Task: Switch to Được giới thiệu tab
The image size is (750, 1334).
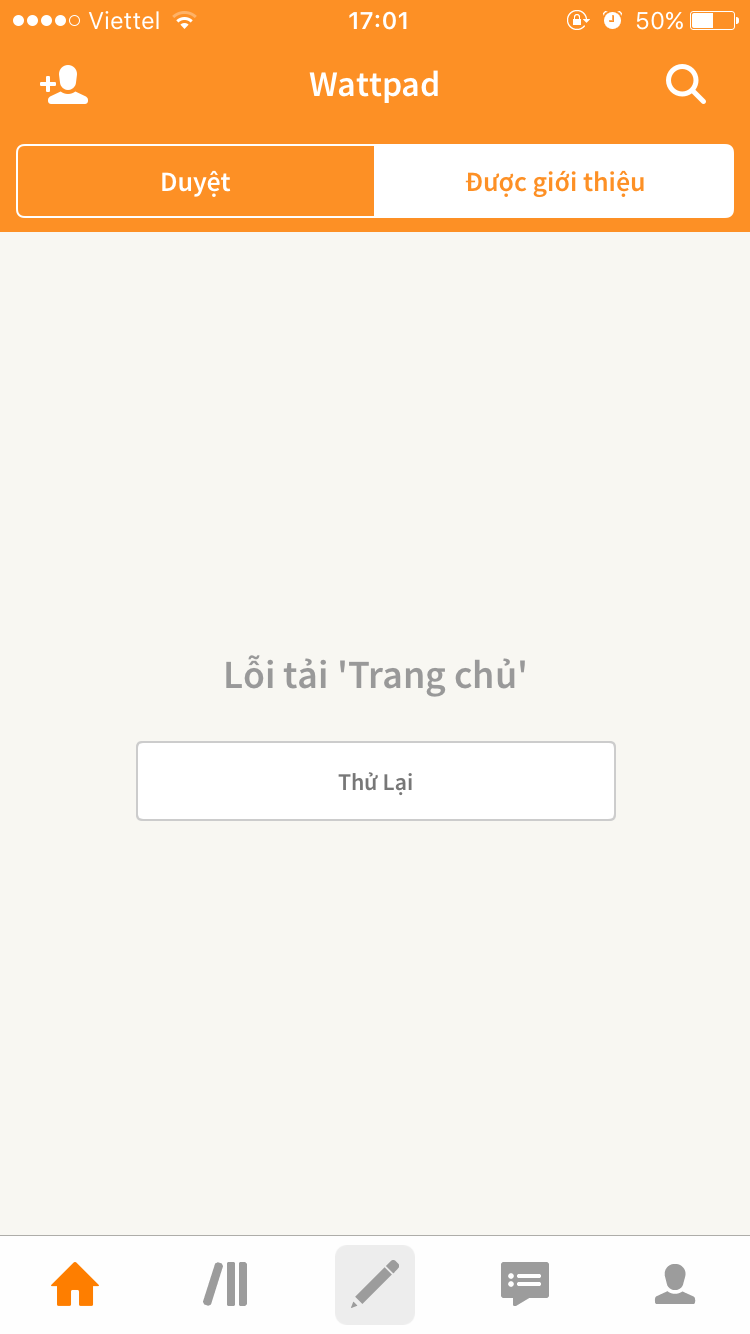Action: pyautogui.click(x=554, y=181)
